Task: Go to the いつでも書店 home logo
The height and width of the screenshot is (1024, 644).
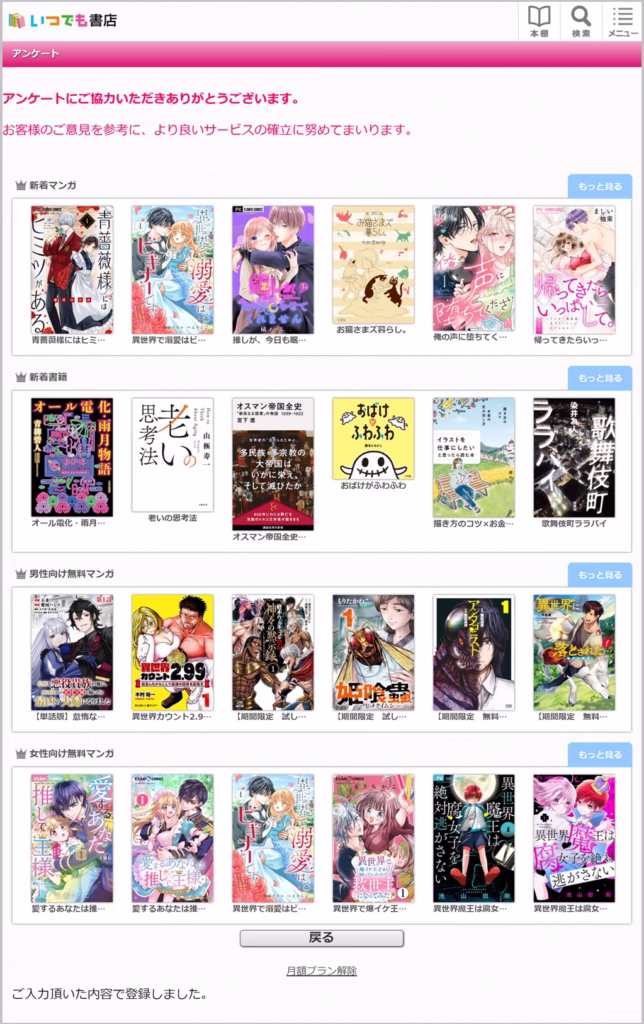Action: 62,20
